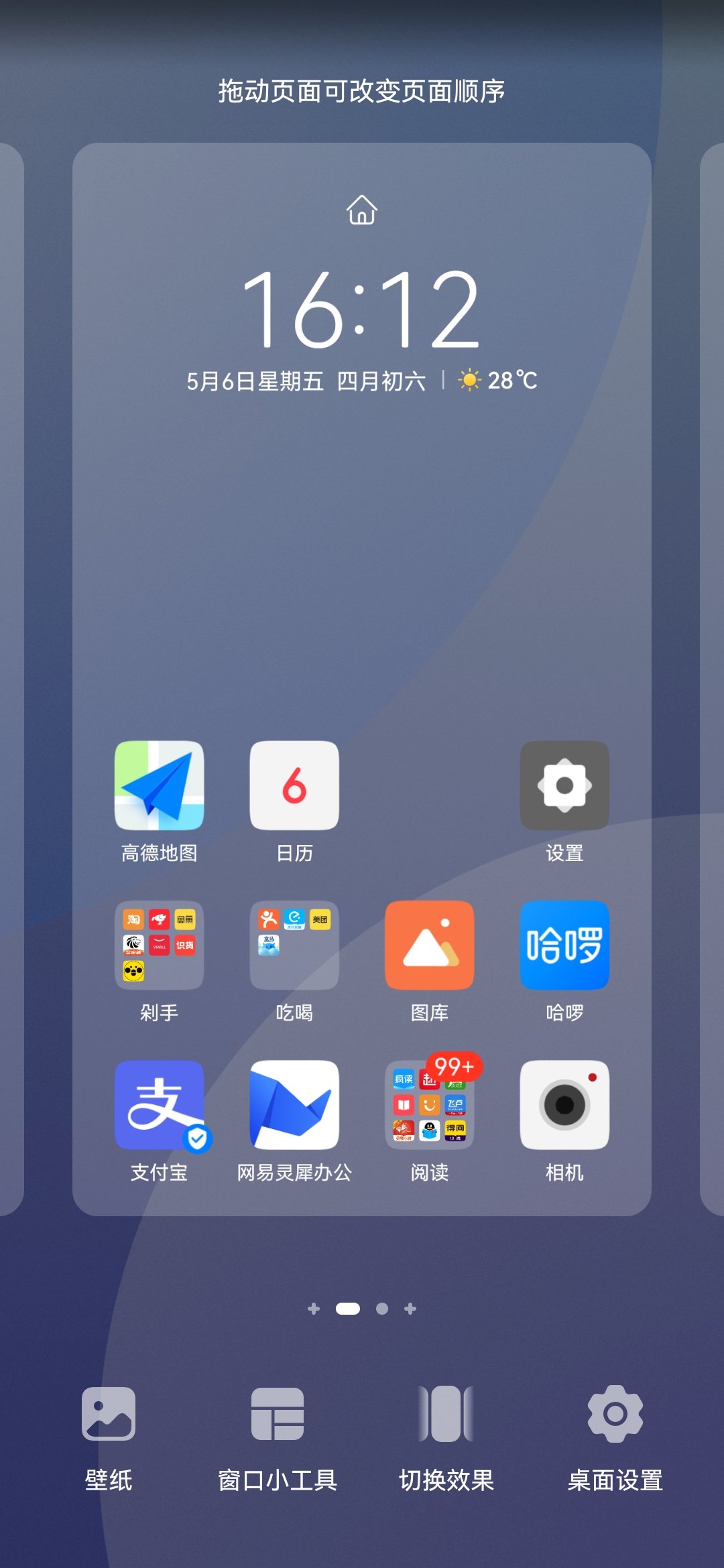Set this page as home using the house icon

[362, 210]
